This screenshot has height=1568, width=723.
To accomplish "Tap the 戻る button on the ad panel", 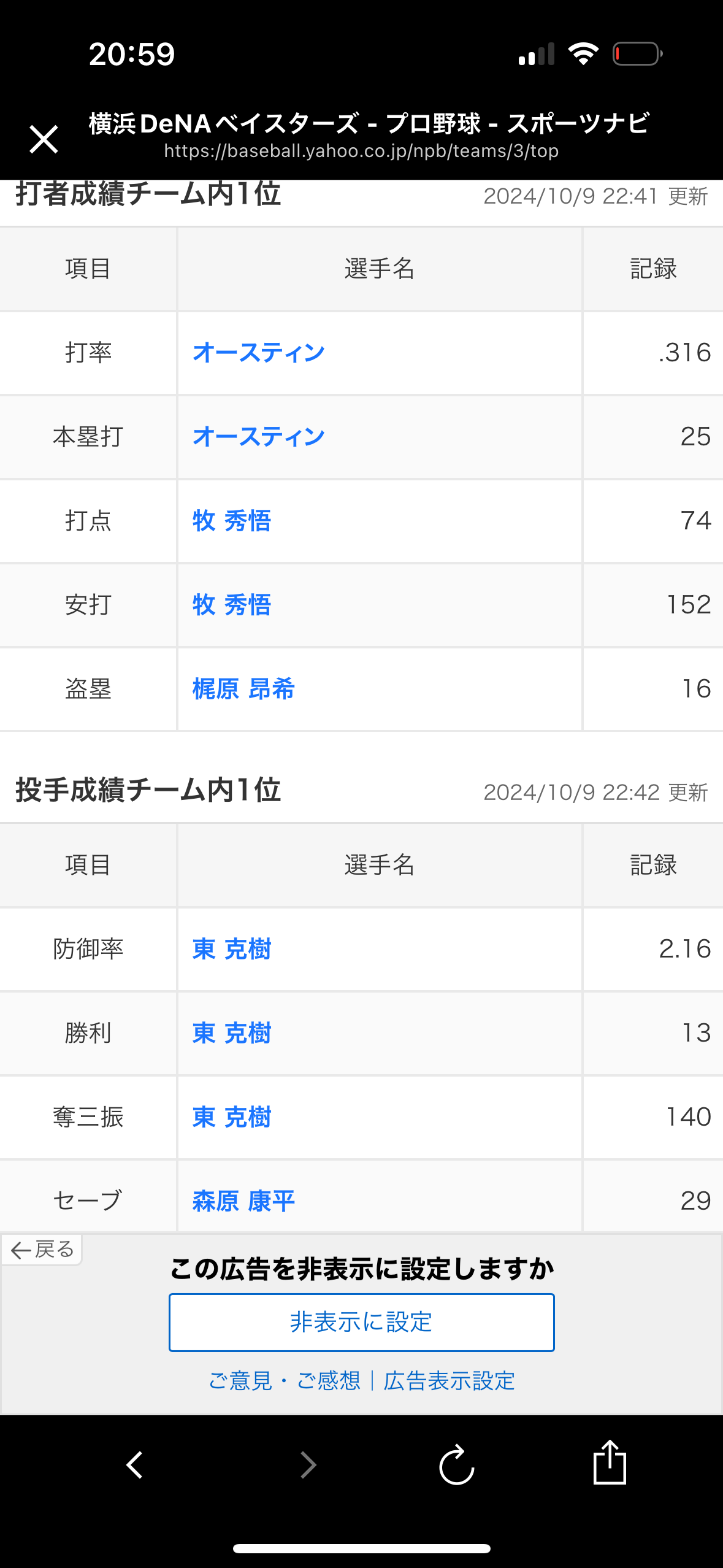I will pyautogui.click(x=42, y=1250).
